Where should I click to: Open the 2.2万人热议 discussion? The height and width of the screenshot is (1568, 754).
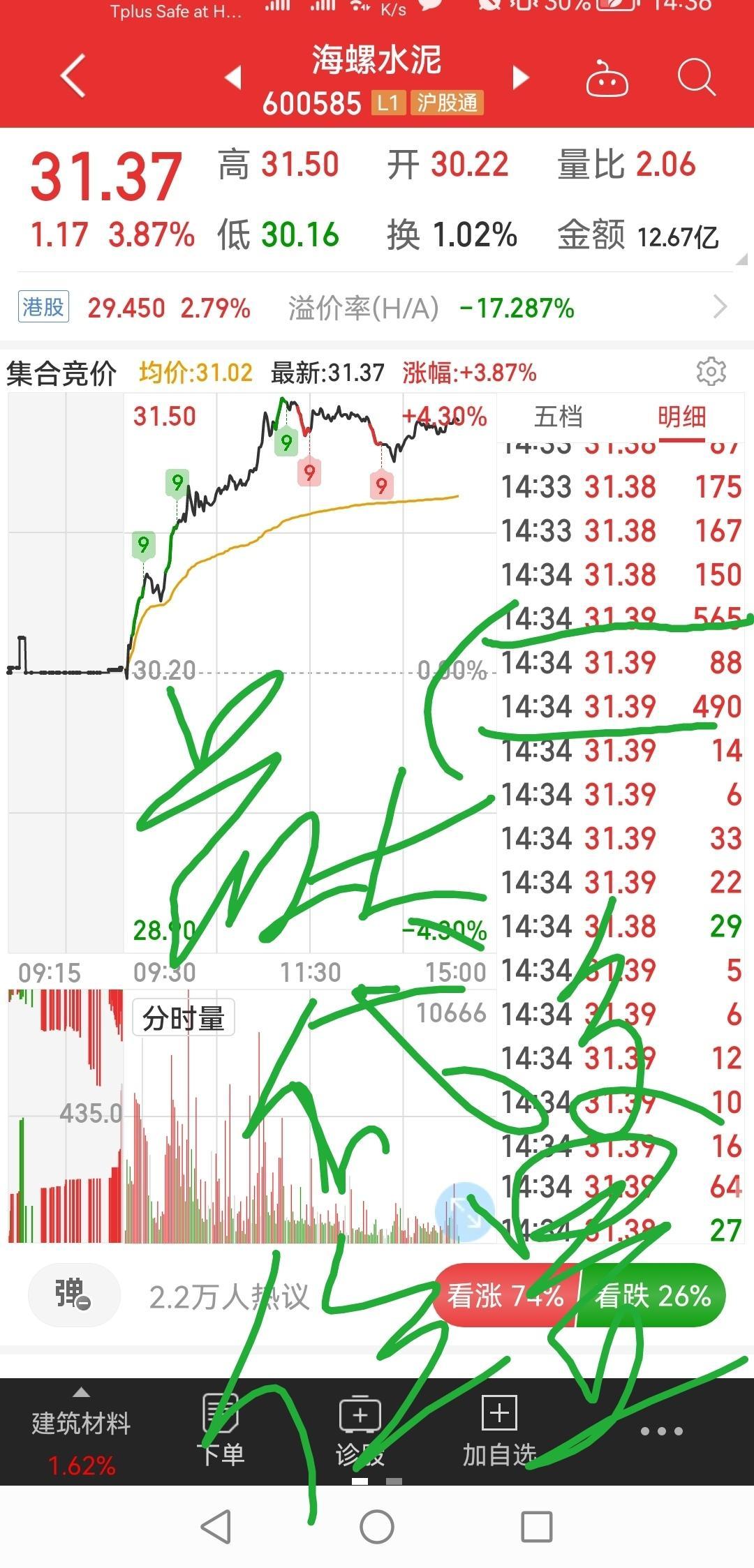[x=229, y=1297]
